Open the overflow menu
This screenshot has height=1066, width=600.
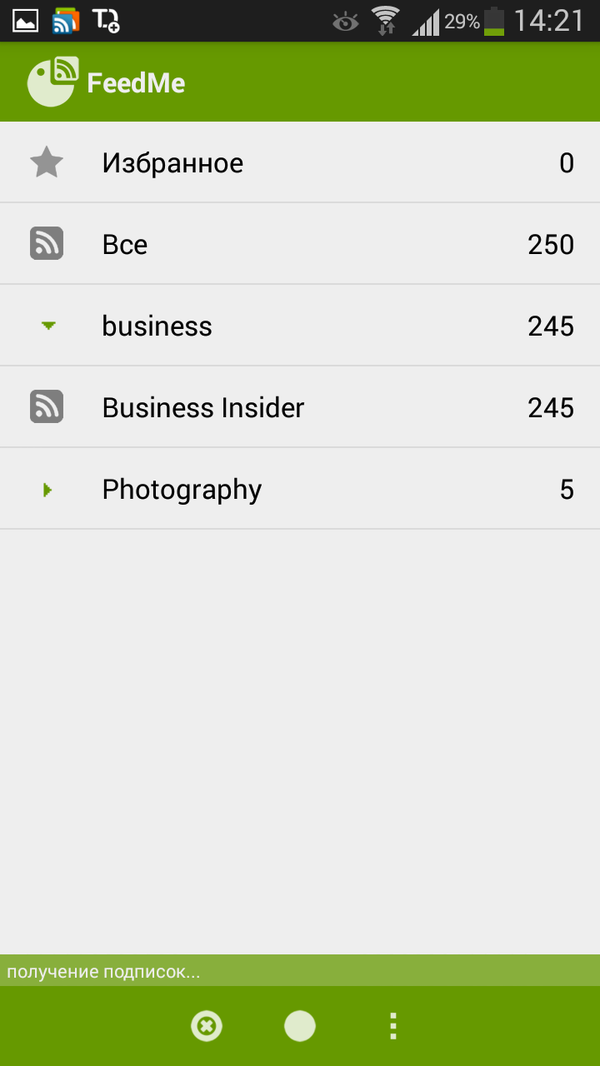pos(393,1026)
